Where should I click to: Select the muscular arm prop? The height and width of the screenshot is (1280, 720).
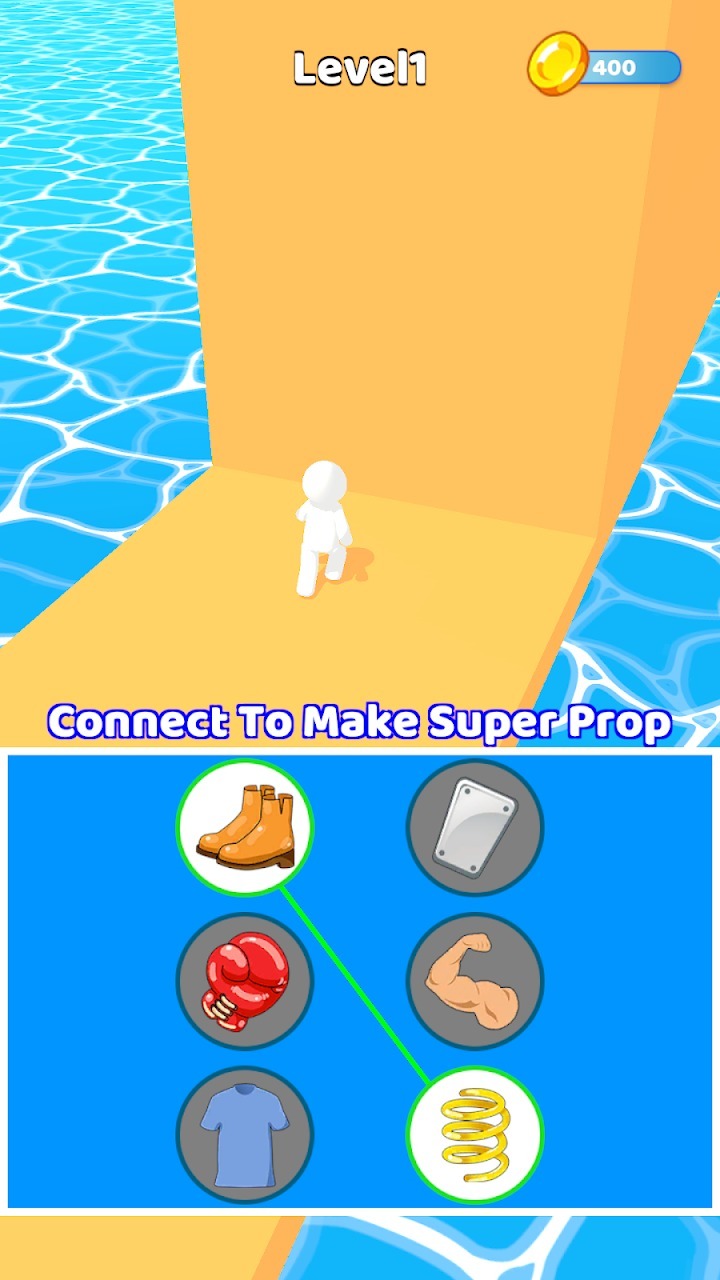(475, 981)
